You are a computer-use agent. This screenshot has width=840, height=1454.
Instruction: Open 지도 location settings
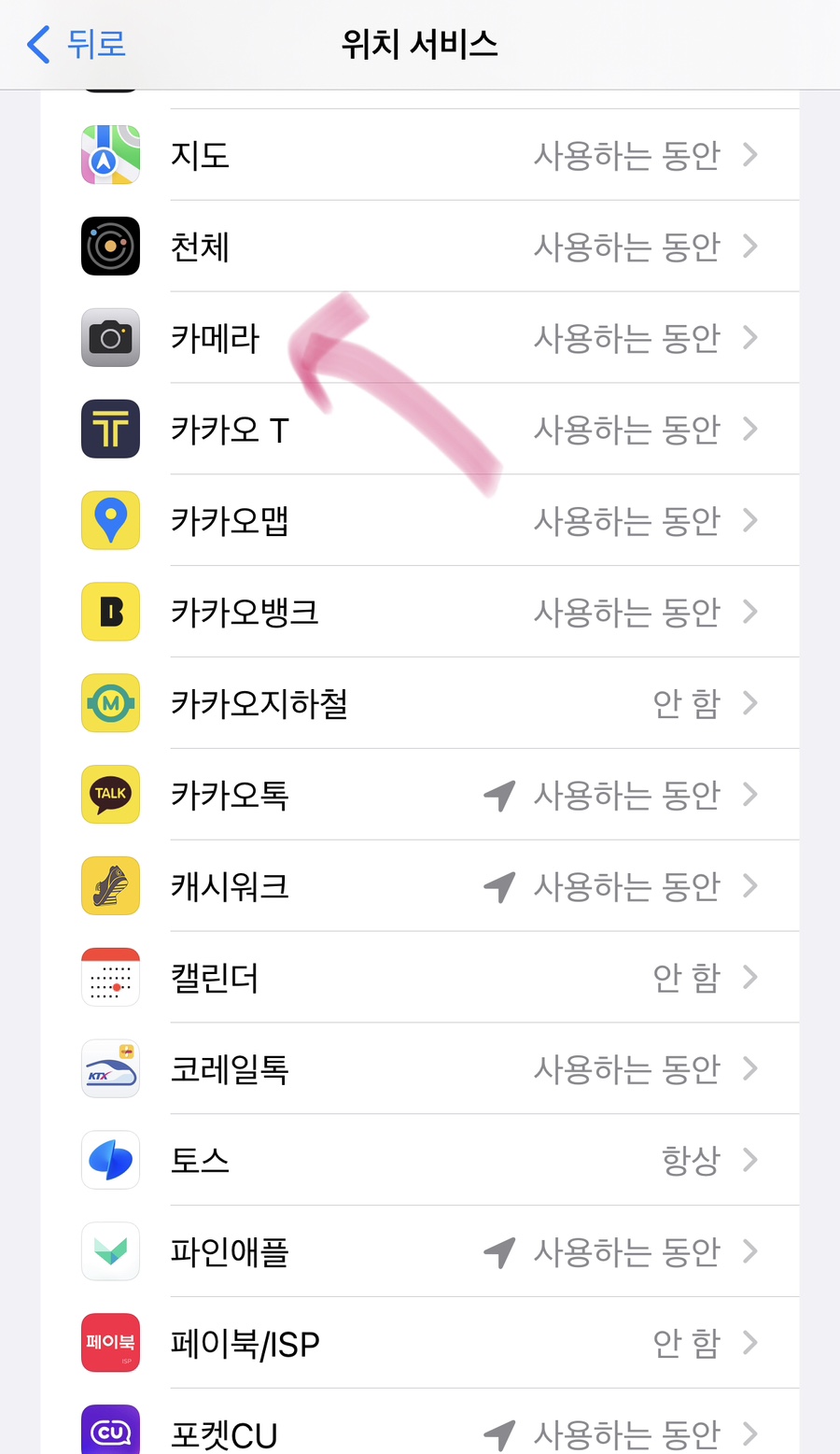[x=420, y=155]
